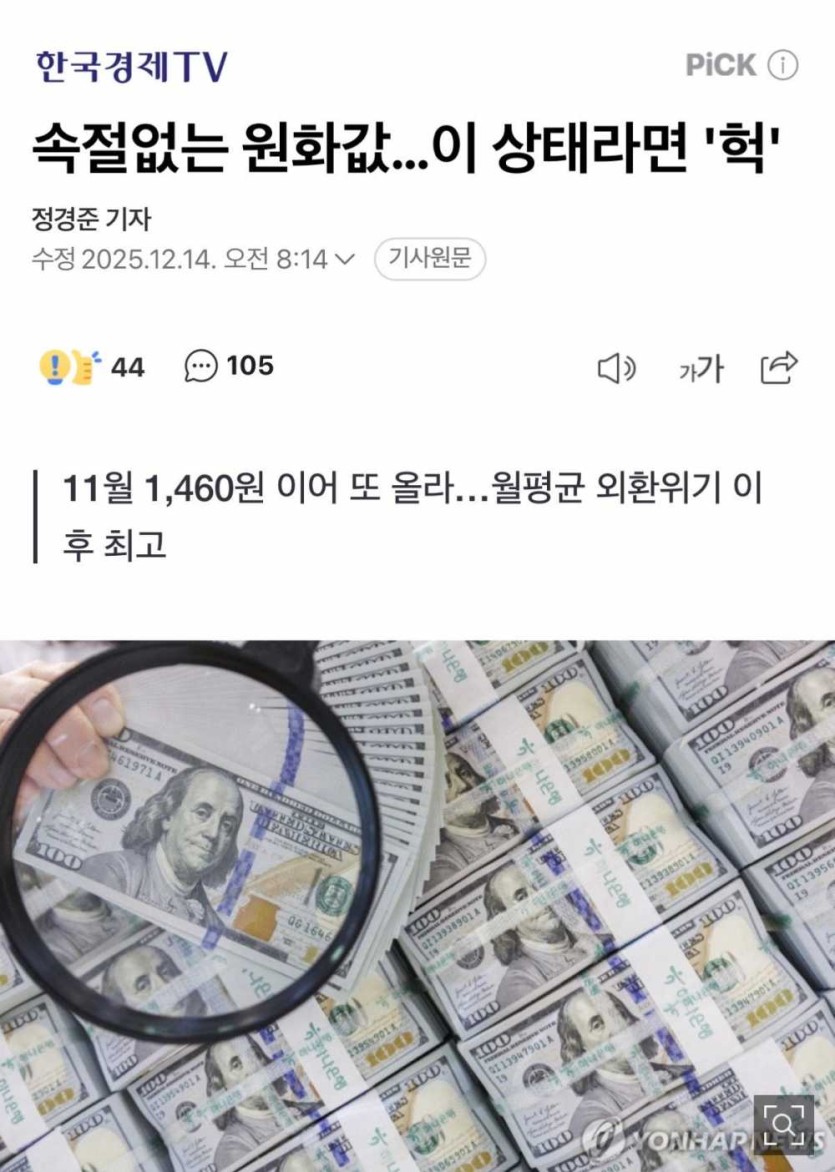The image size is (835, 1172).
Task: Tap the PiCK info icon
Action: 783,66
